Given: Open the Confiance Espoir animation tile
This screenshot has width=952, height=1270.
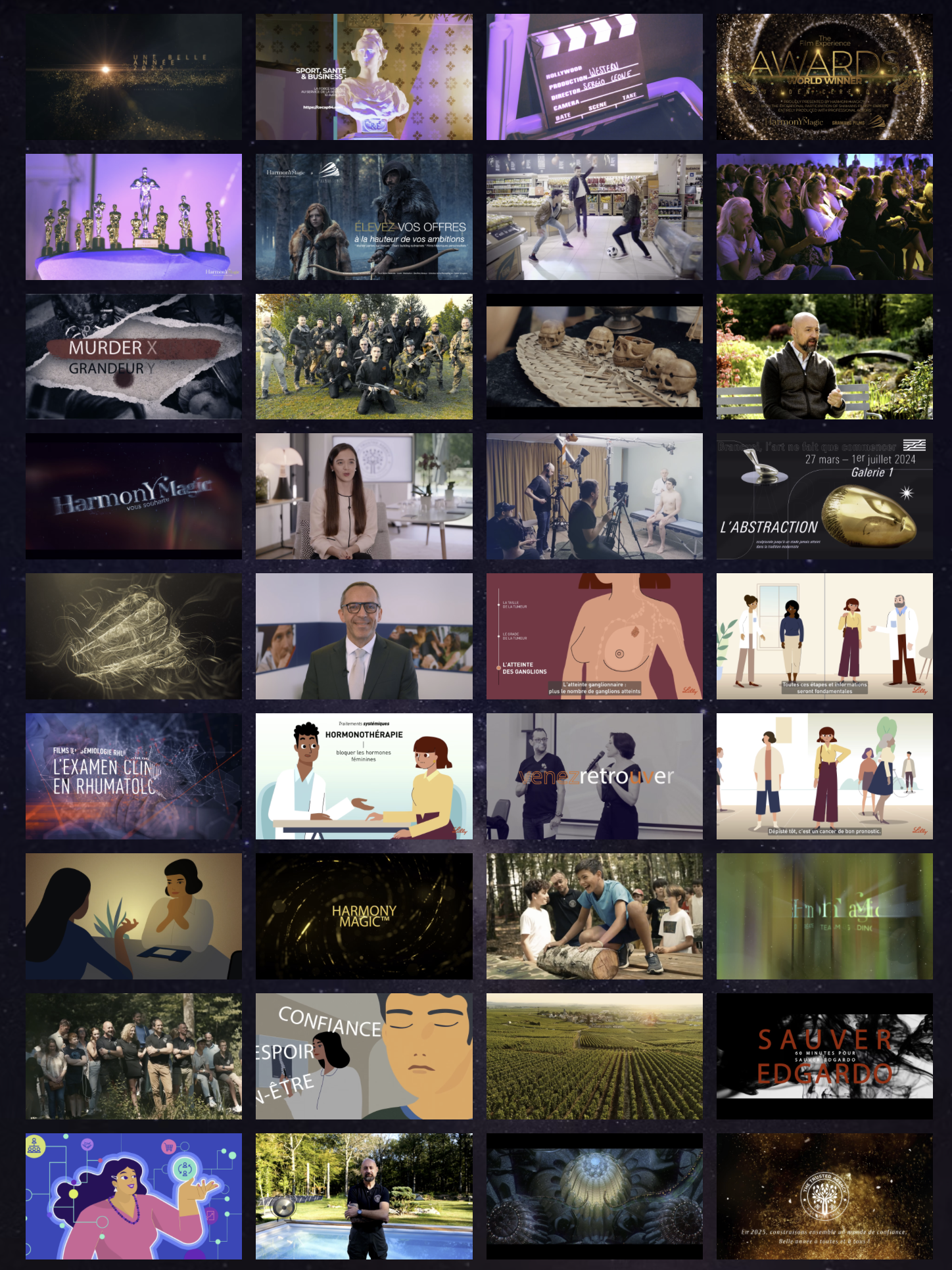Looking at the screenshot, I should [x=364, y=1056].
